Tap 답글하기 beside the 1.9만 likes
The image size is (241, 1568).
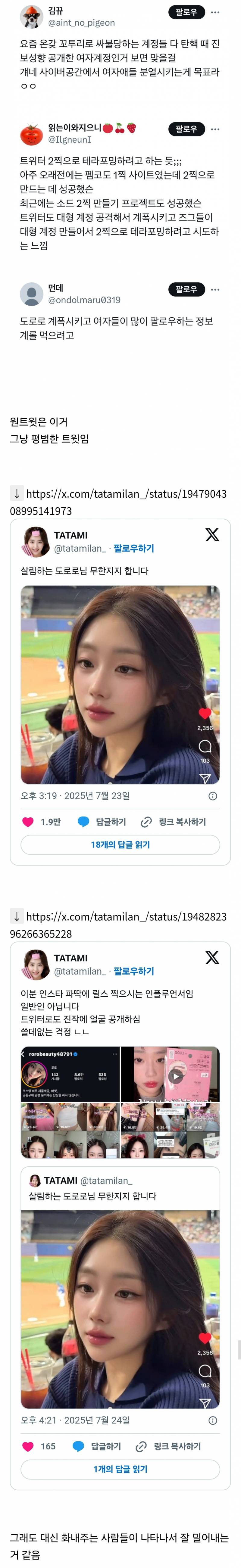[x=102, y=822]
